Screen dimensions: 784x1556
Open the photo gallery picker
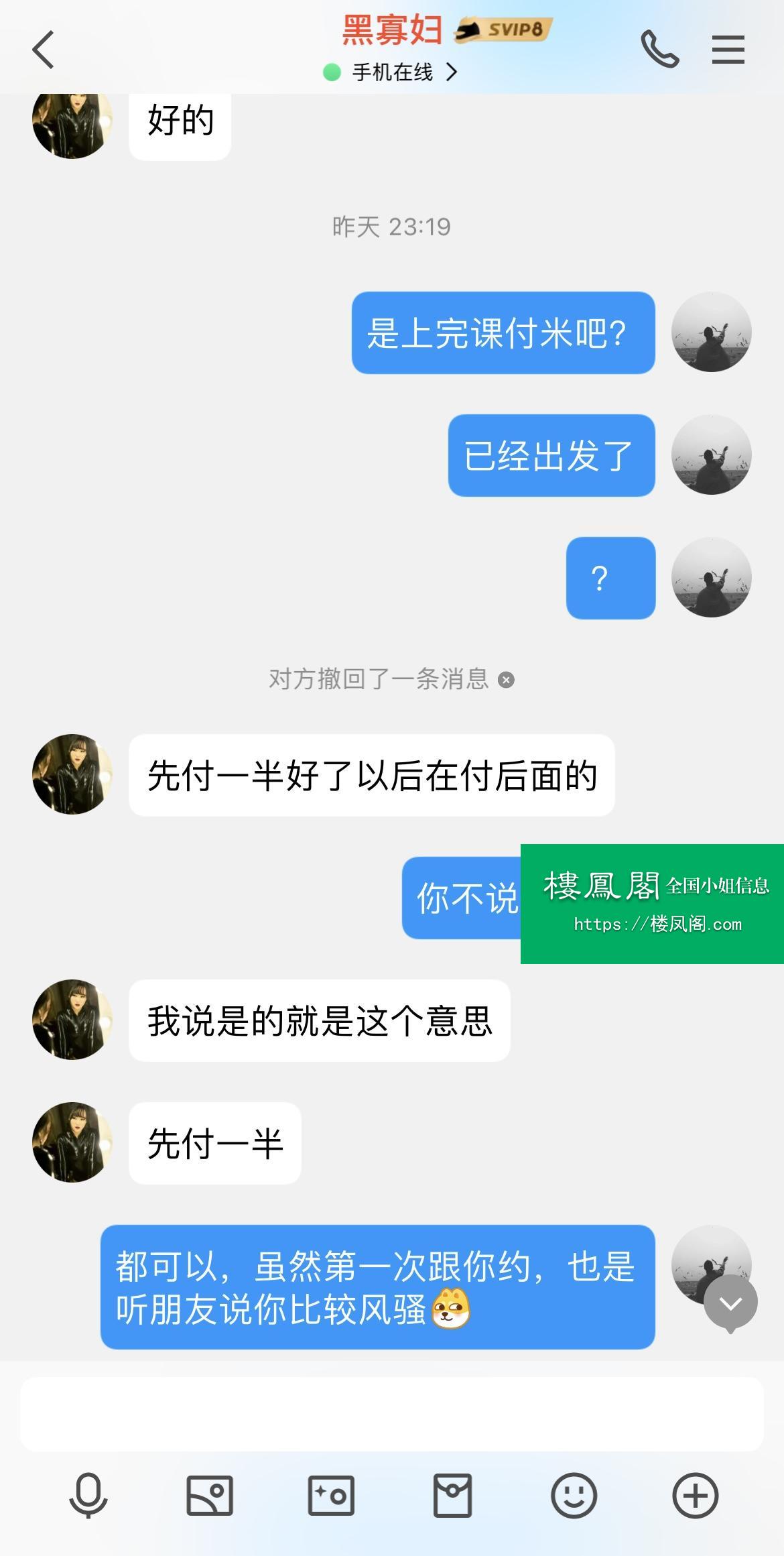[x=210, y=1496]
